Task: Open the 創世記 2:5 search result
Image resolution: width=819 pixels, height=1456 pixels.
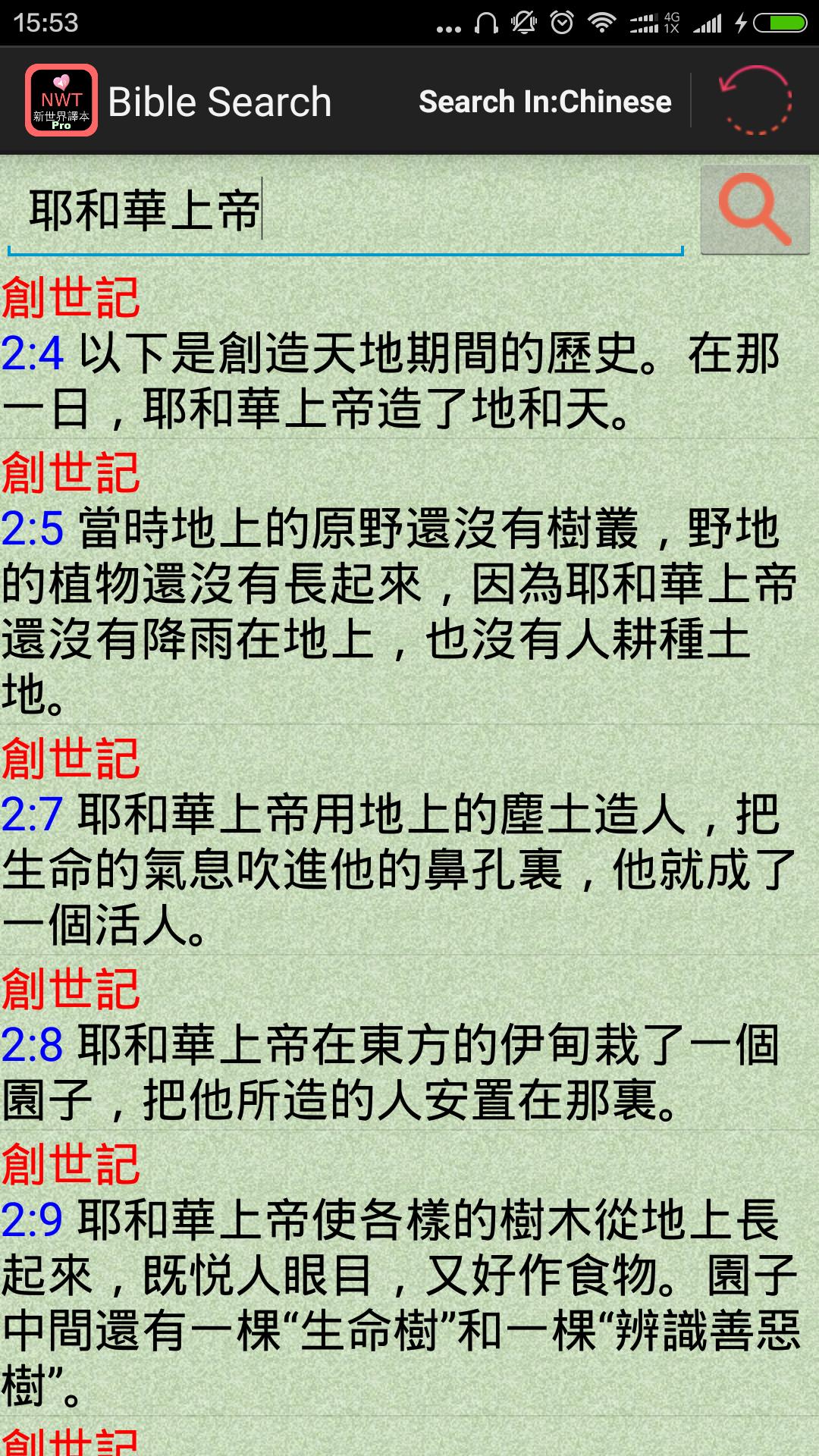Action: tap(409, 582)
